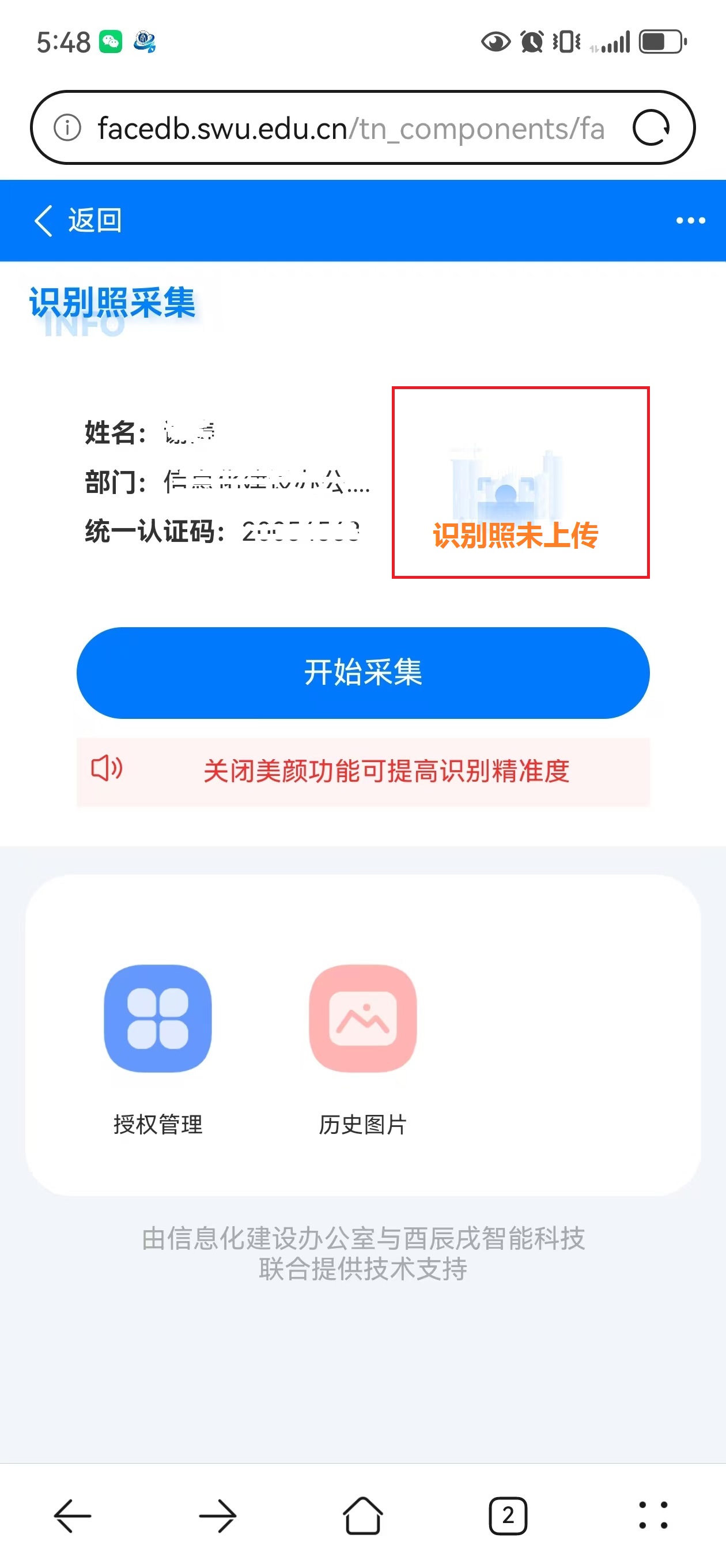View site info via the address bar icon
Image resolution: width=726 pixels, height=1568 pixels.
pos(67,128)
